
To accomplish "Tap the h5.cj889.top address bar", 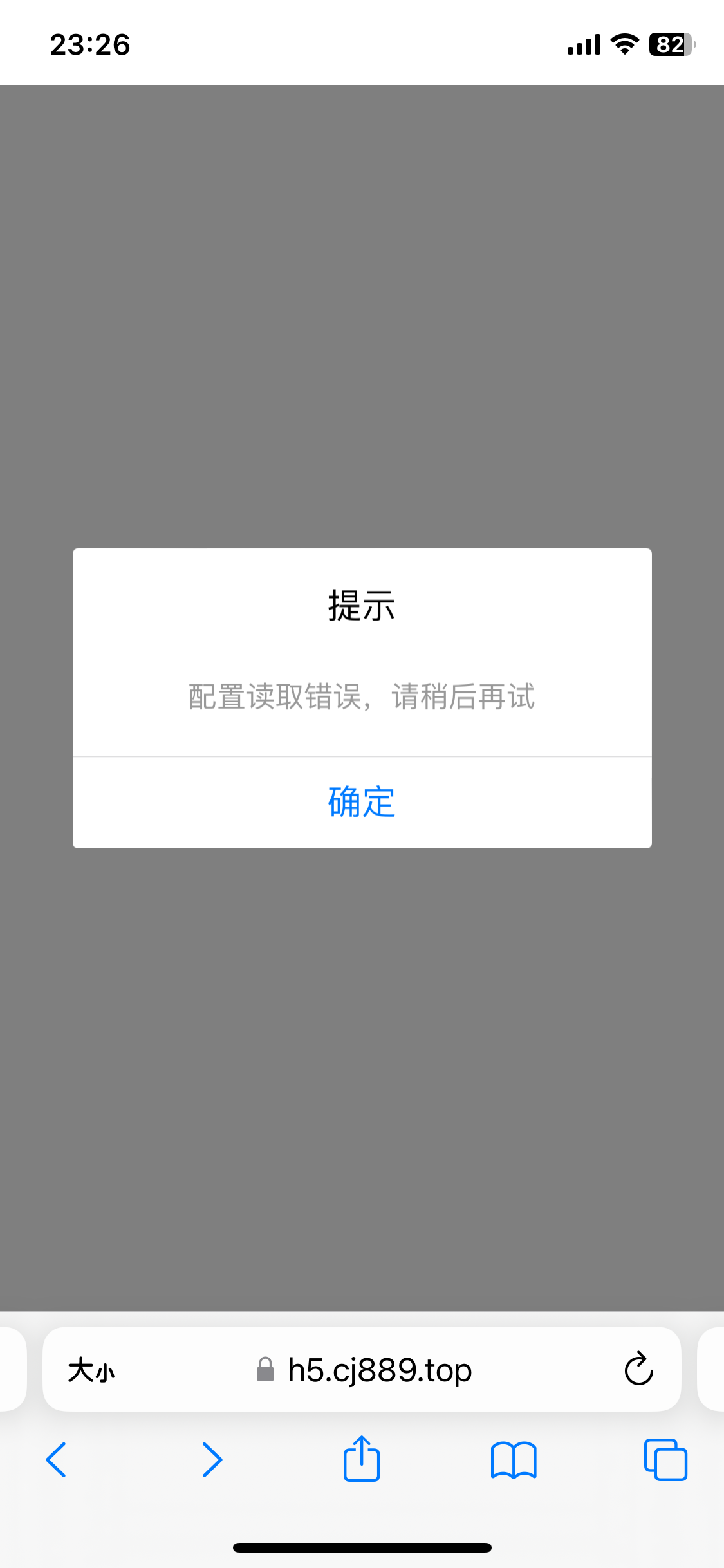I will pyautogui.click(x=378, y=1370).
